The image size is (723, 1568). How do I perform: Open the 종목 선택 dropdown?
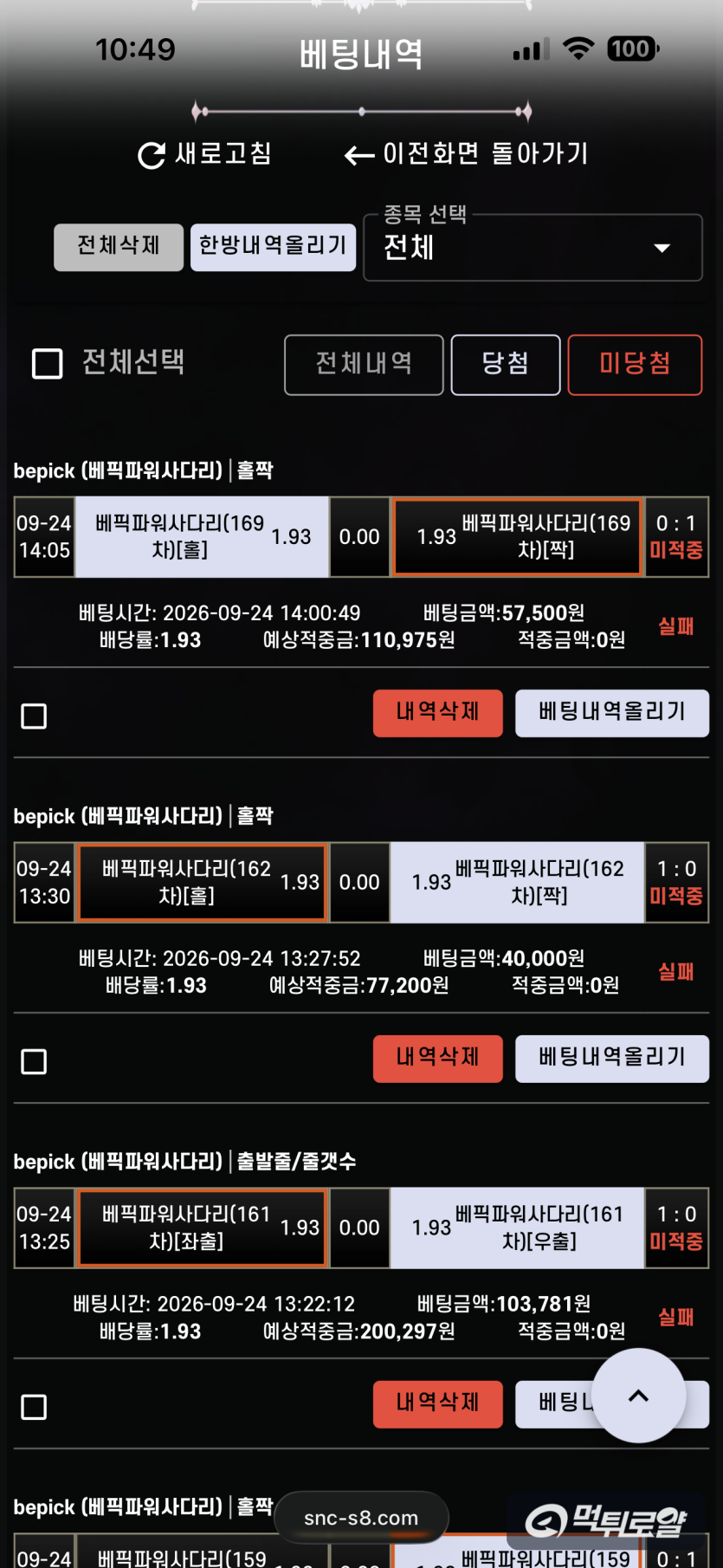(533, 248)
